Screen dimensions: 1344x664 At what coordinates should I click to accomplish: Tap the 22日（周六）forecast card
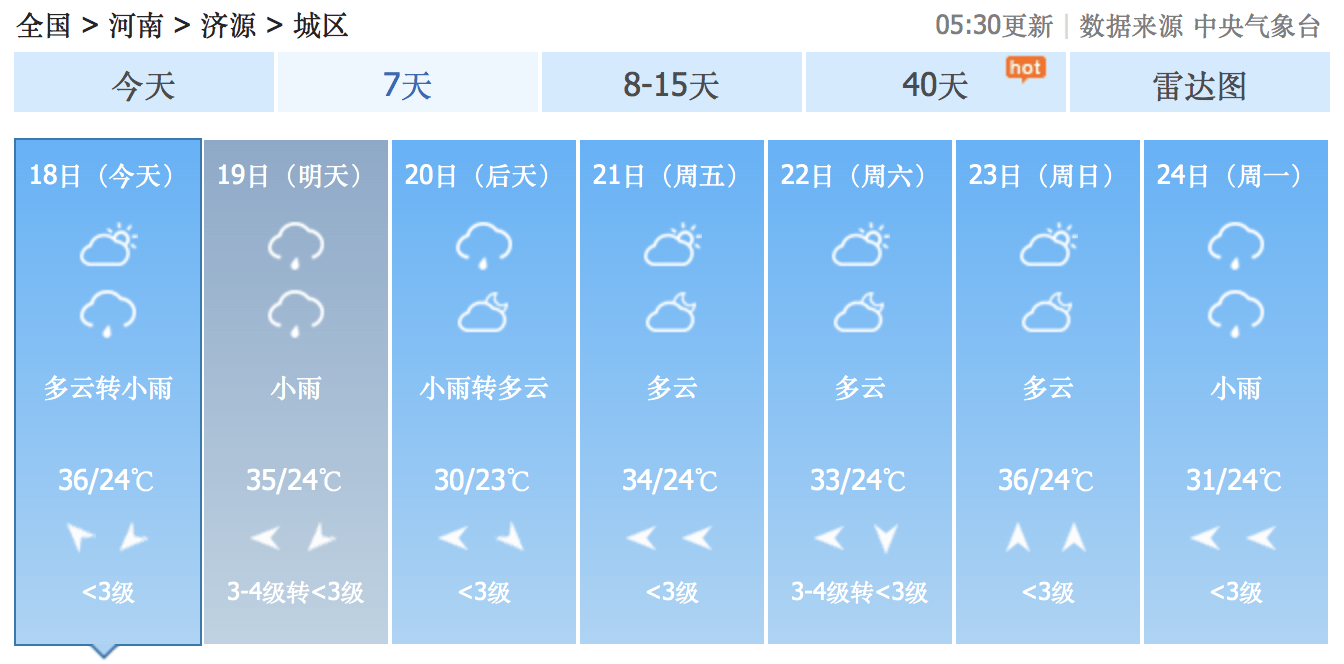tap(860, 392)
